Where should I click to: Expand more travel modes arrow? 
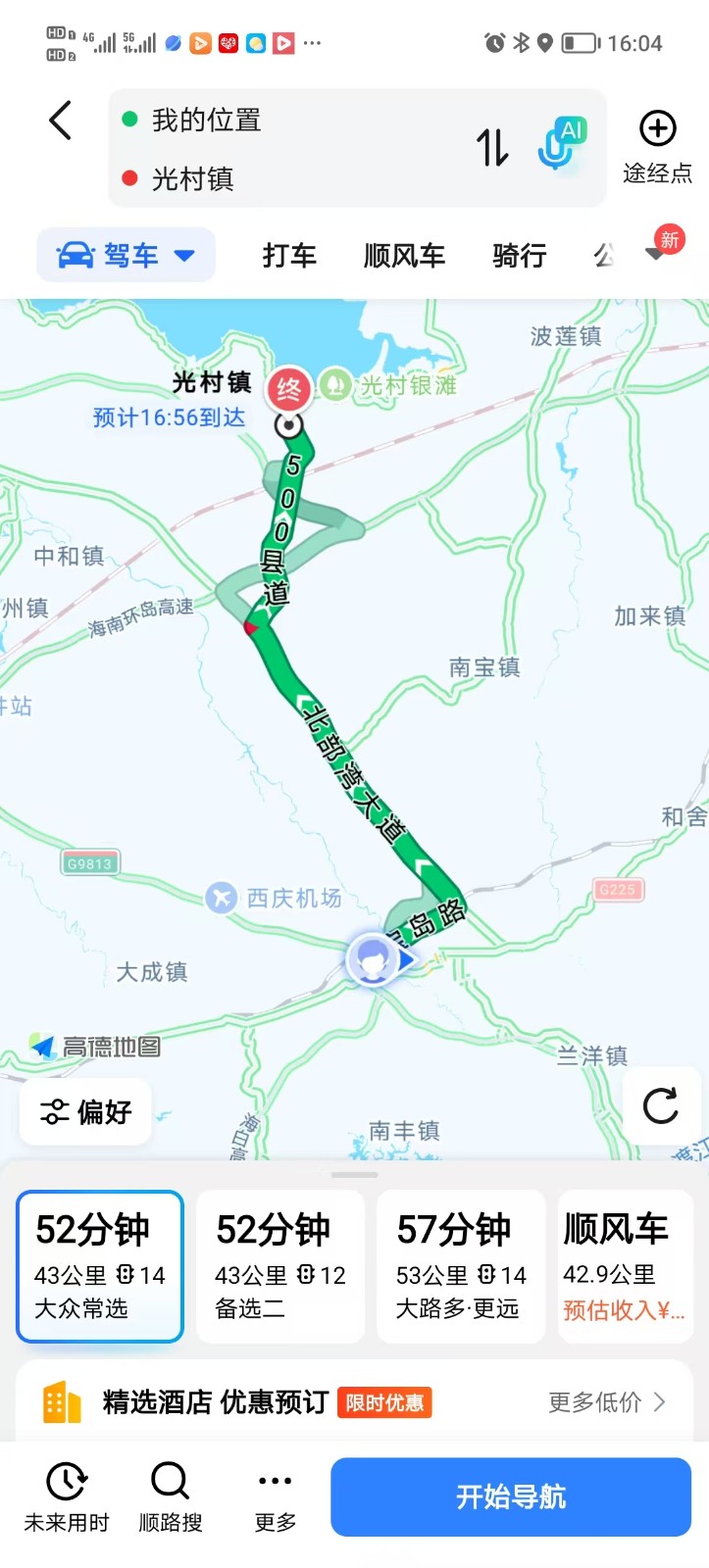point(655,255)
